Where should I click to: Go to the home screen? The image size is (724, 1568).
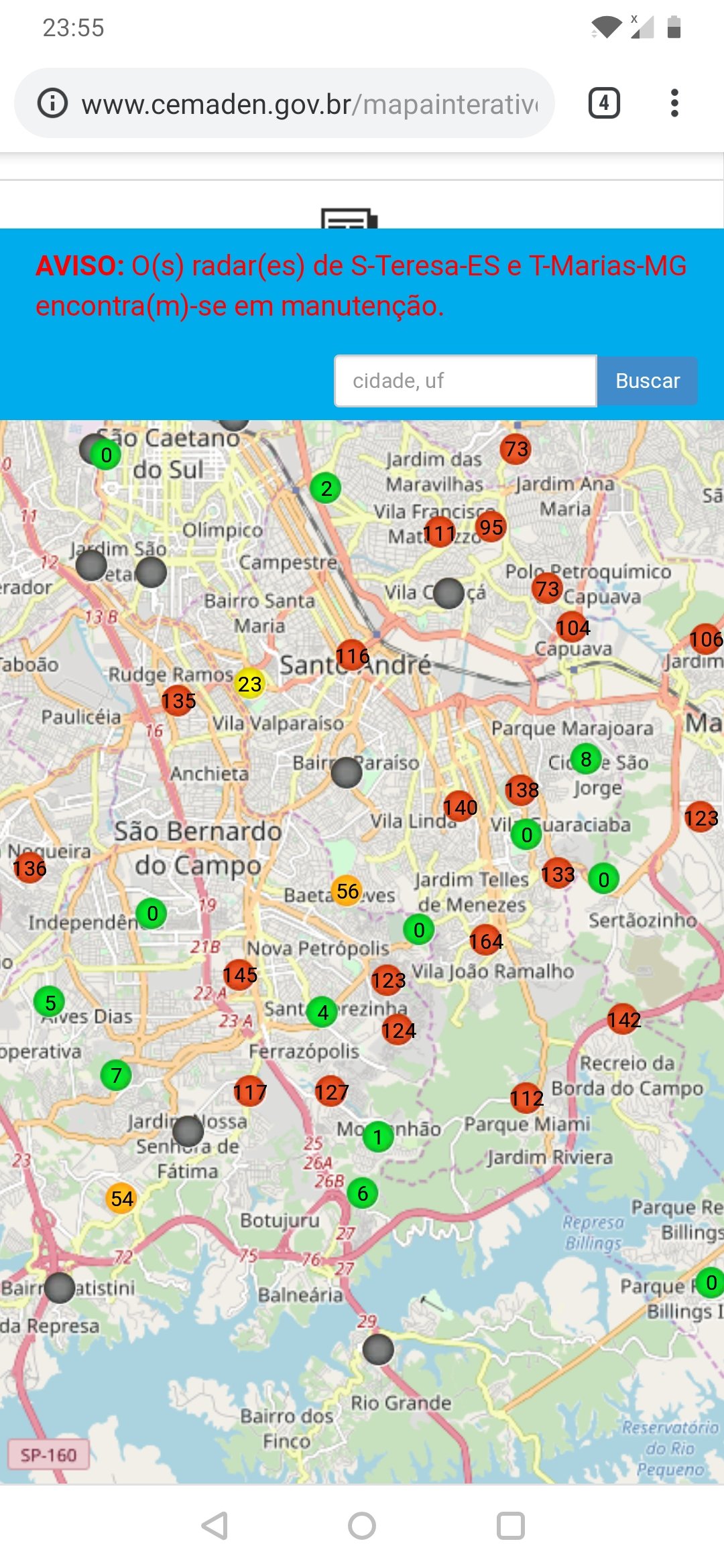click(362, 1526)
